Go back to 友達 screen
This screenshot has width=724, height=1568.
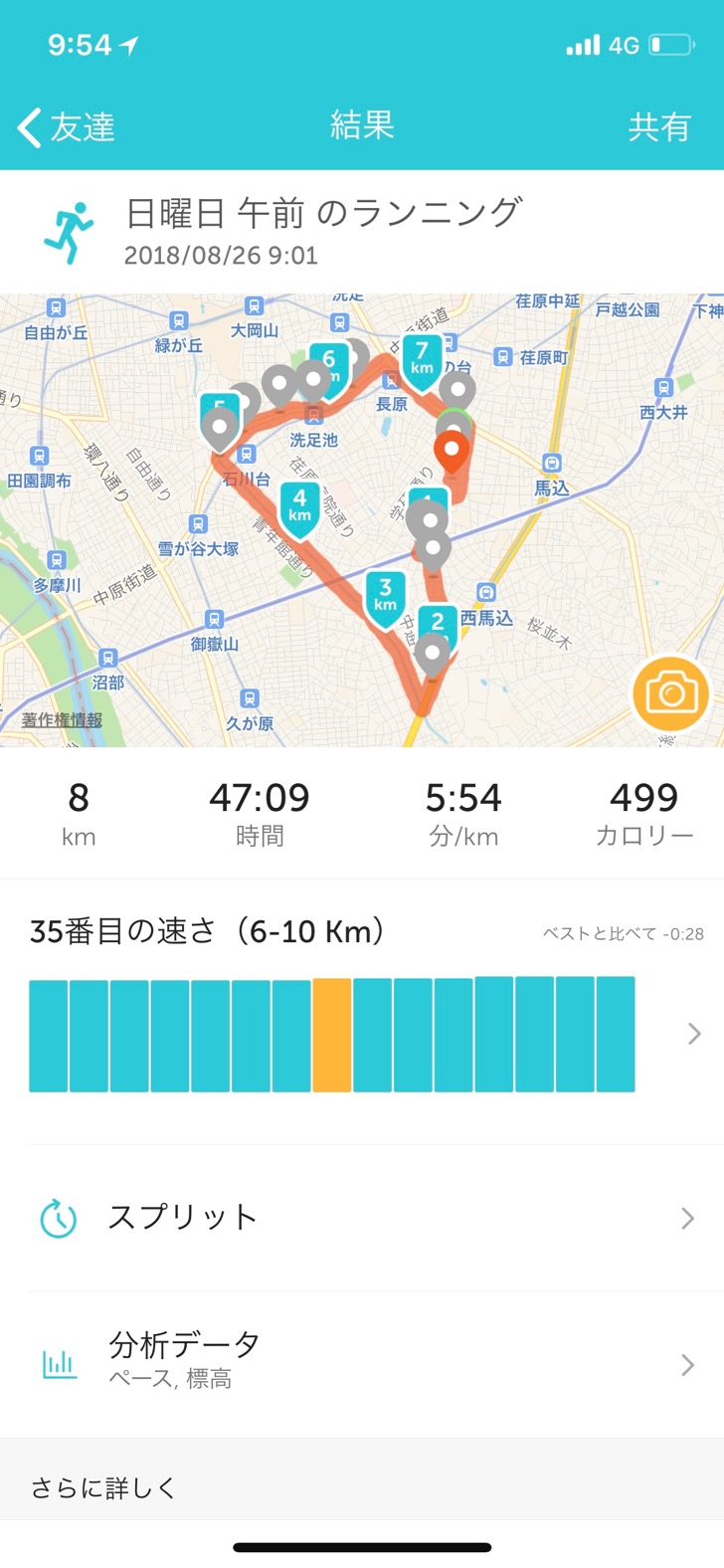(x=66, y=127)
